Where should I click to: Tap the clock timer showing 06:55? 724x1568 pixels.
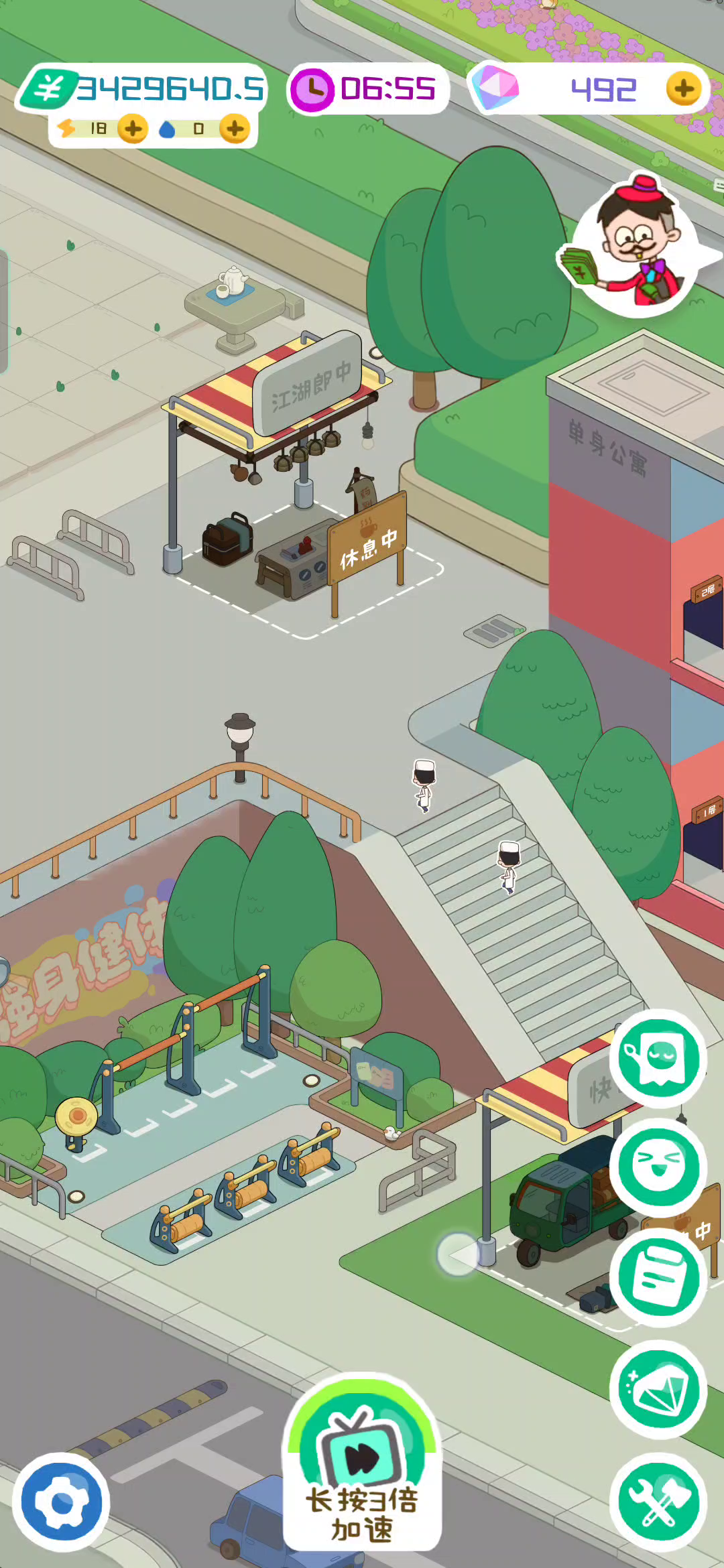point(369,89)
